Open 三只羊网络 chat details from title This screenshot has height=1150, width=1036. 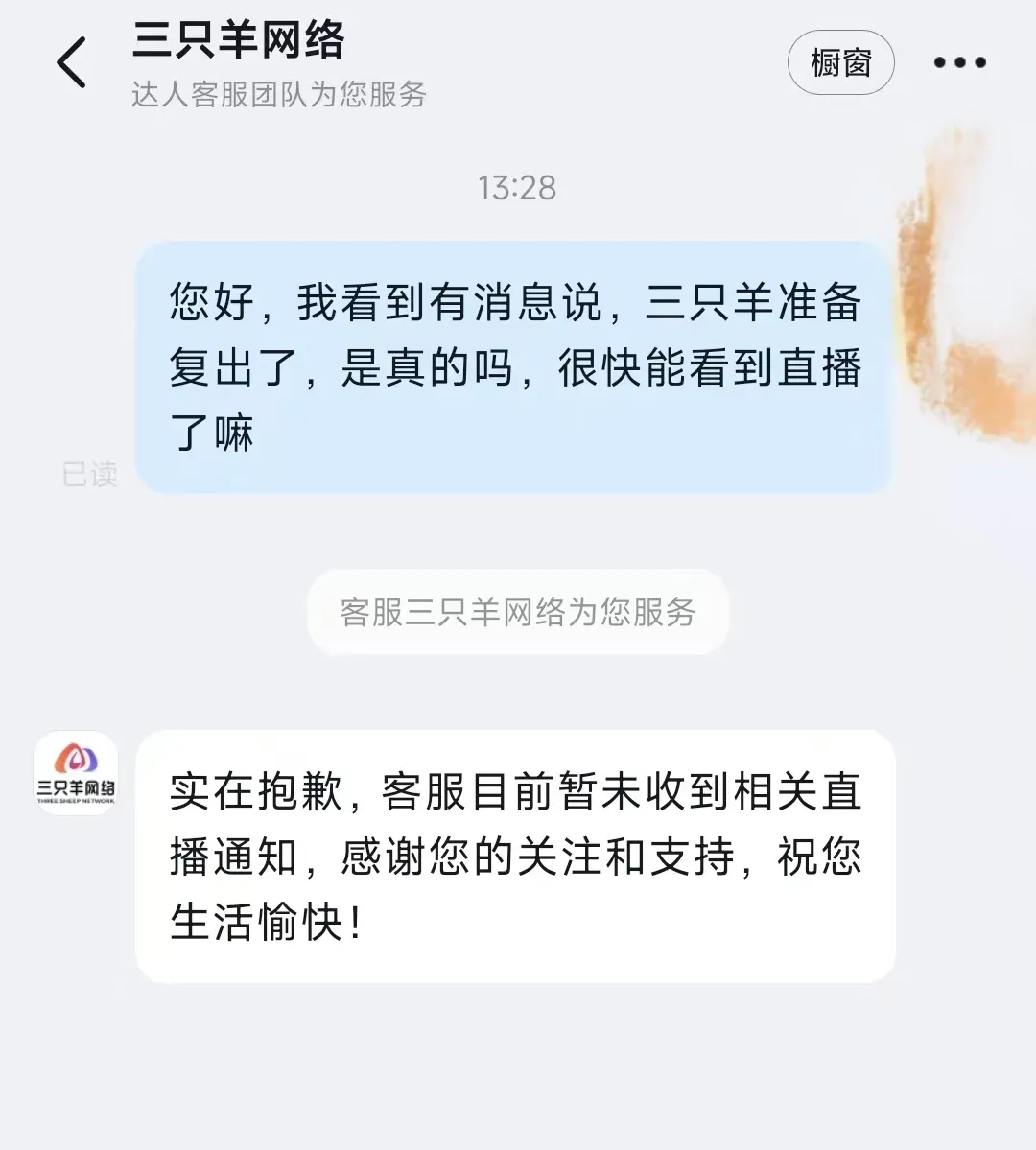pyautogui.click(x=239, y=41)
